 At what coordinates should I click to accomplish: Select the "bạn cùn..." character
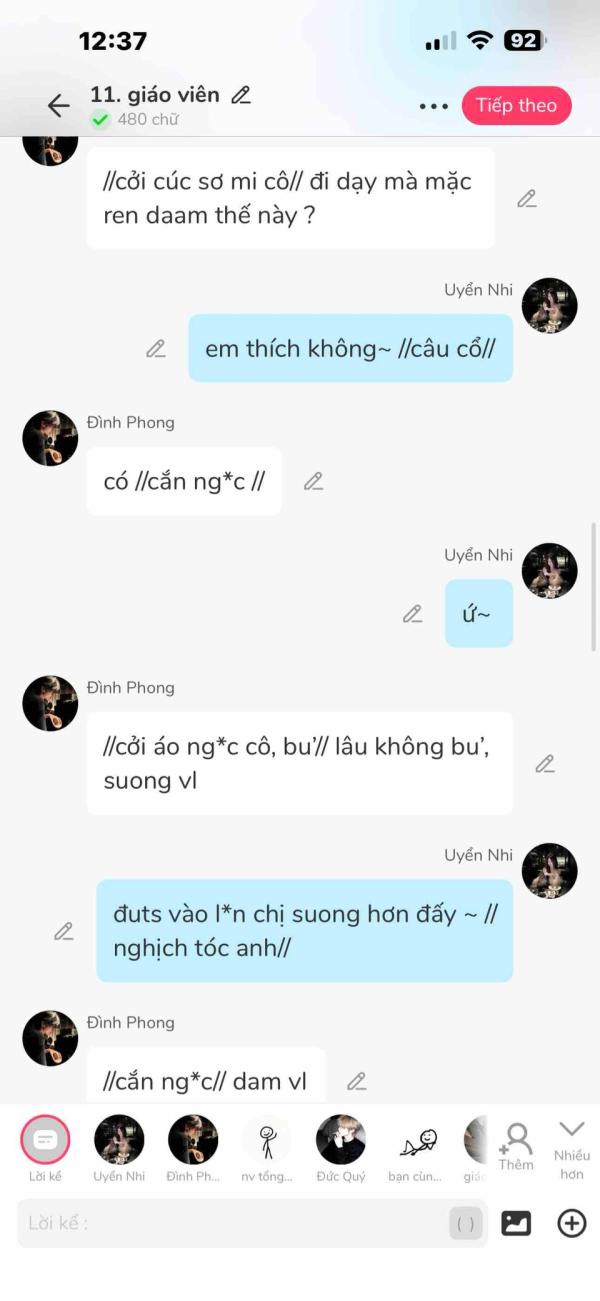click(415, 1140)
